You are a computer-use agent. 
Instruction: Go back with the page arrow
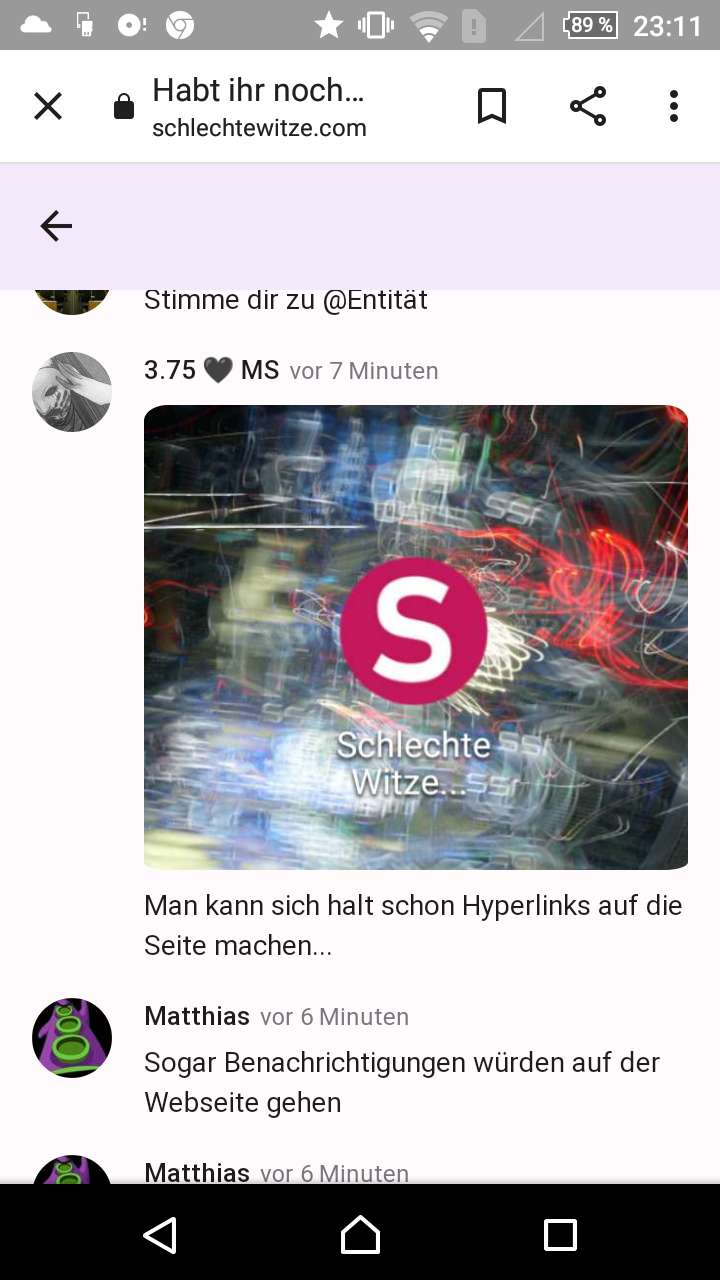click(56, 227)
